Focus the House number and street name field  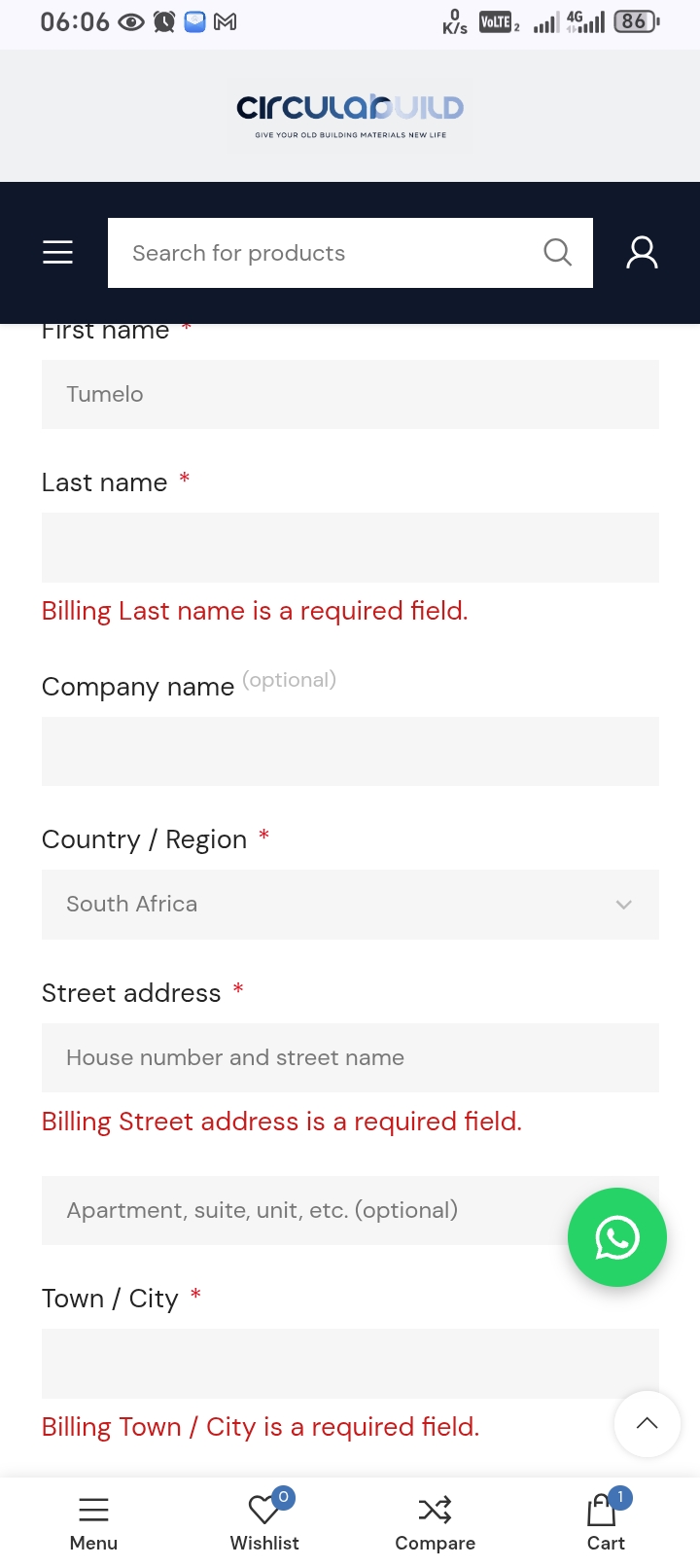pos(350,1057)
